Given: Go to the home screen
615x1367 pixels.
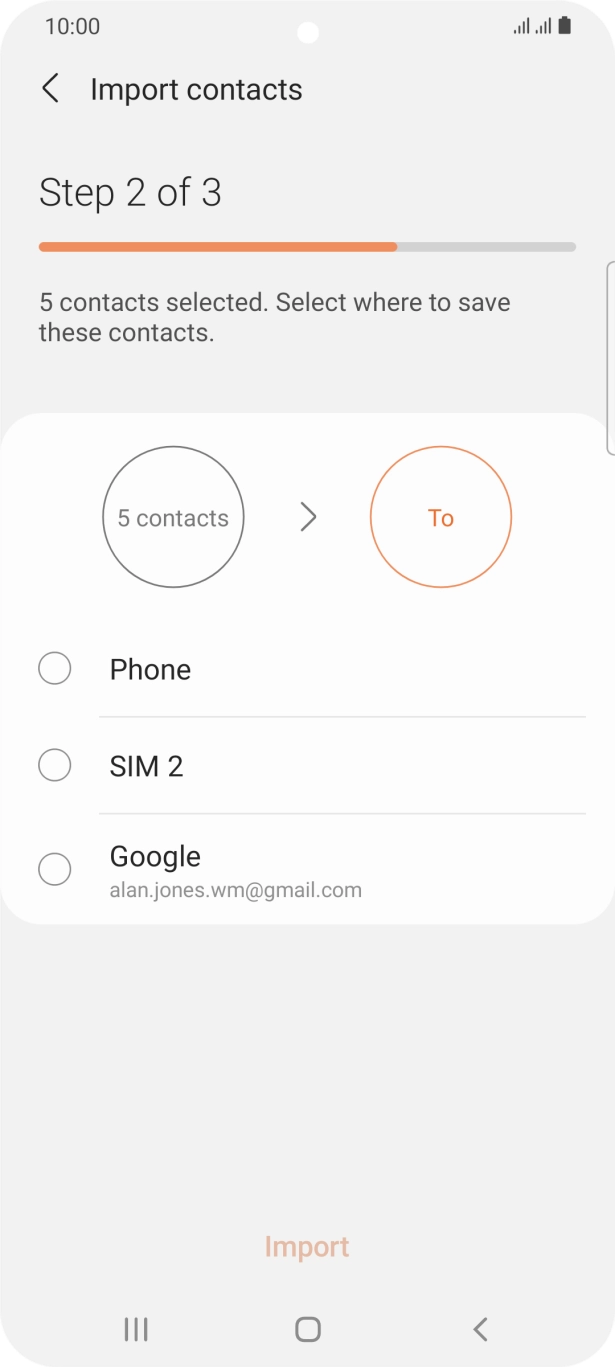Looking at the screenshot, I should pos(308,1329).
